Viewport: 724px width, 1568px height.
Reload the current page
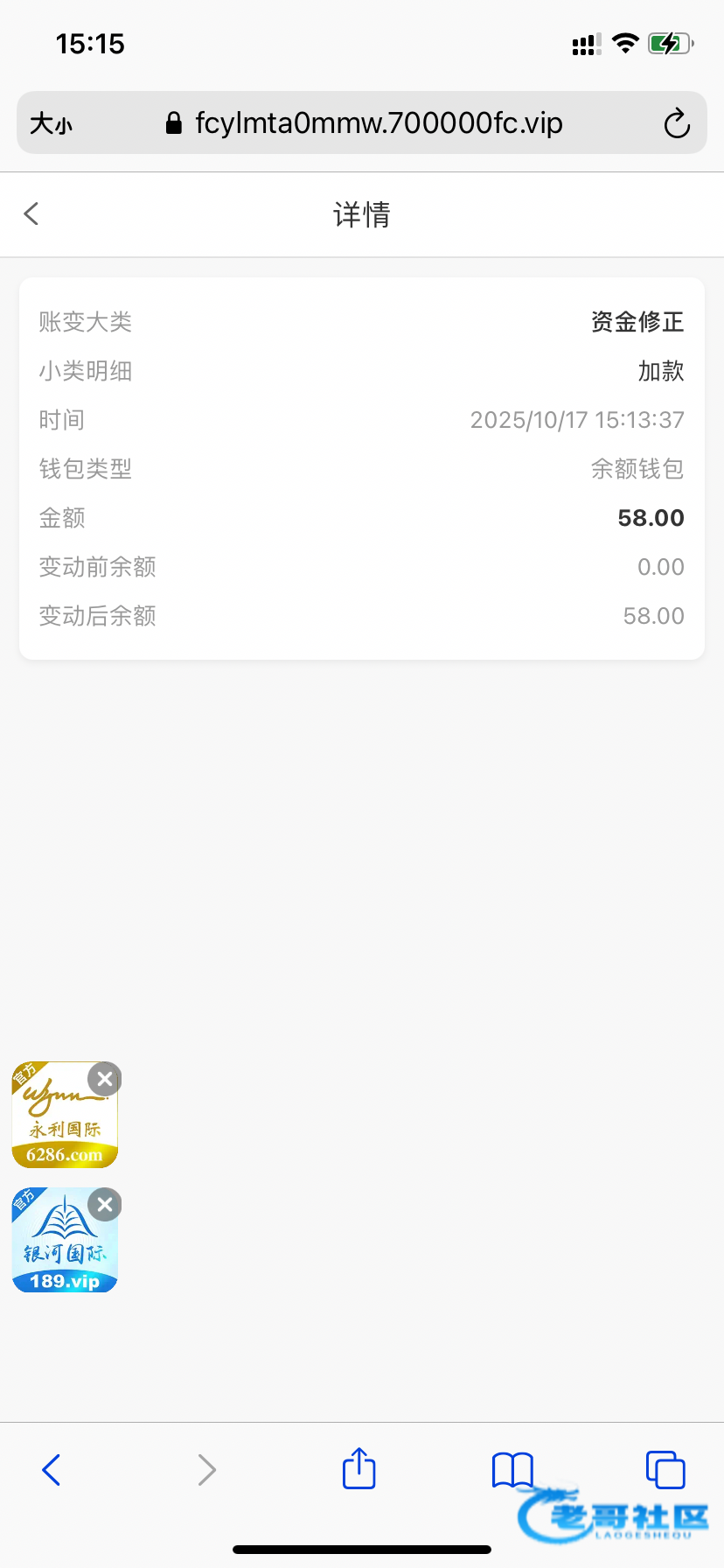[676, 123]
